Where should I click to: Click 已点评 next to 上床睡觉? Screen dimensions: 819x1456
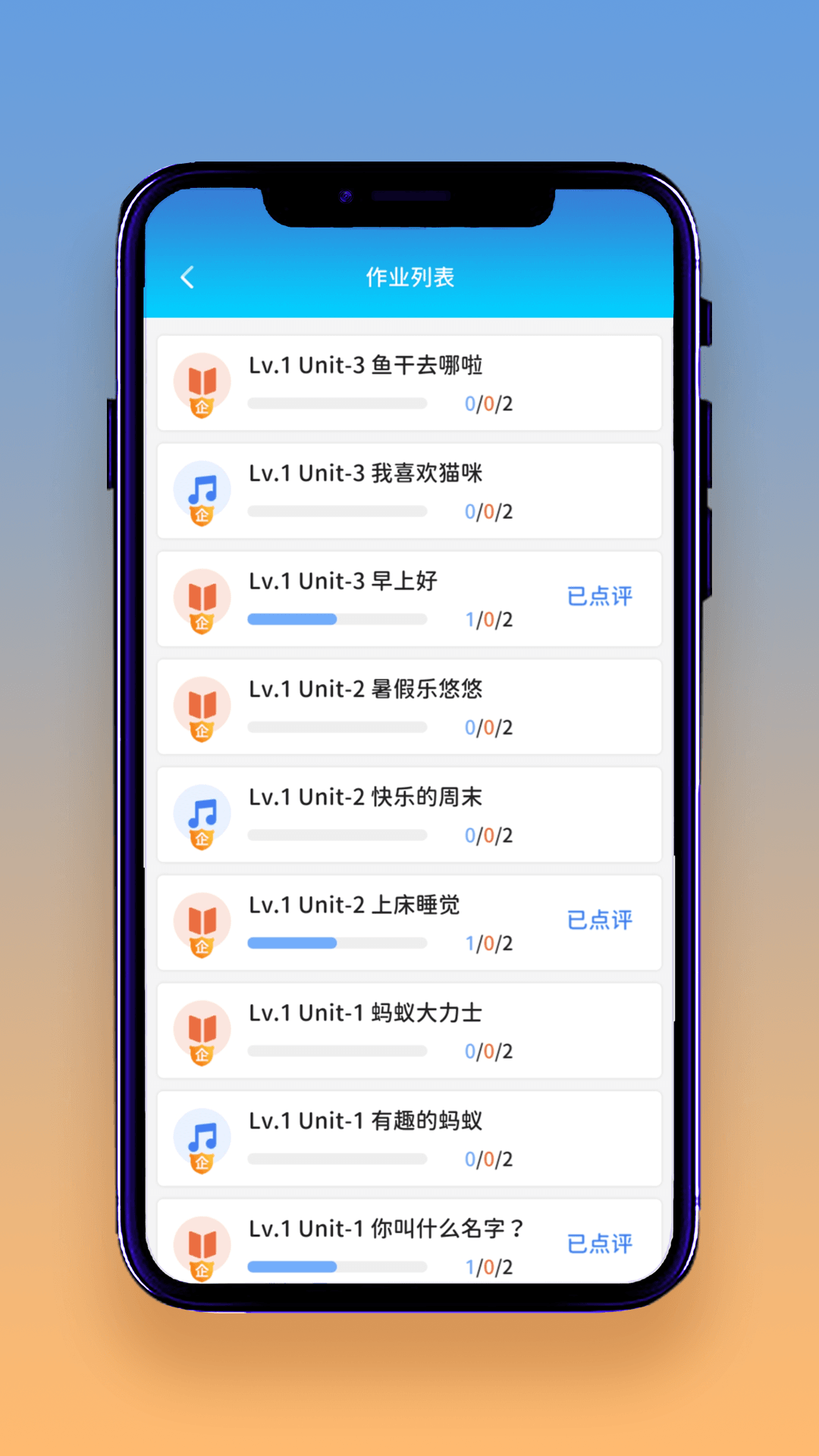coord(600,919)
